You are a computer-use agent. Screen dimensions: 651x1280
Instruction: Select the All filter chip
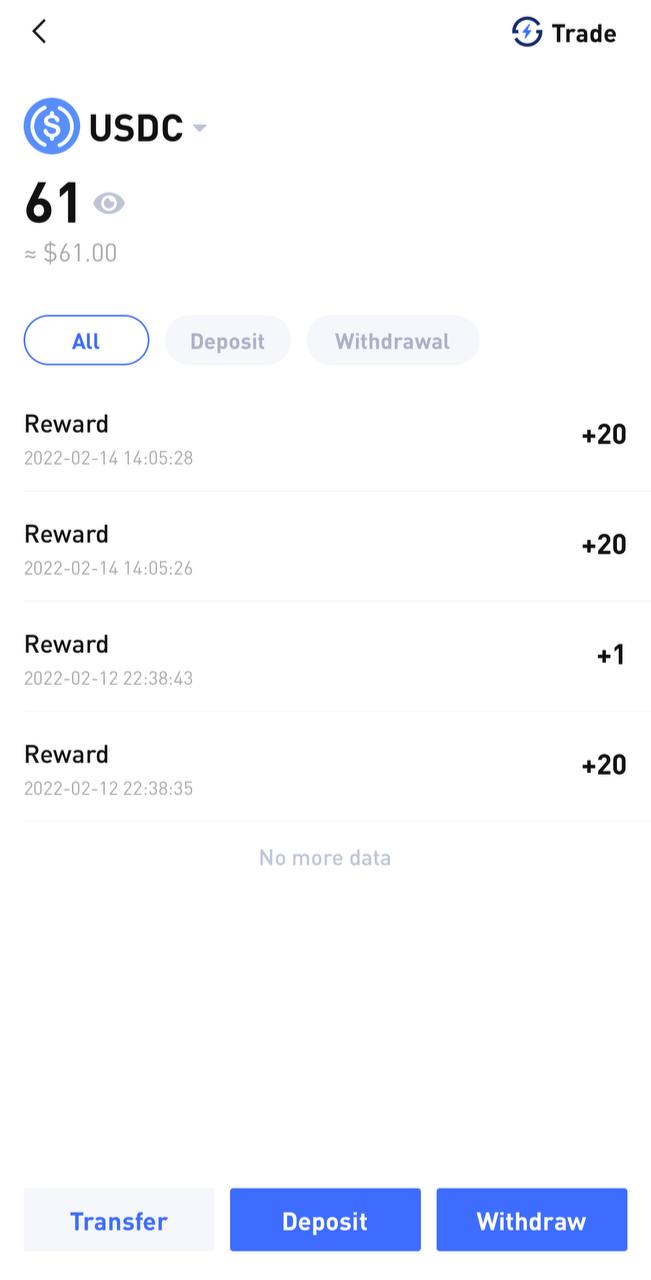pos(86,341)
